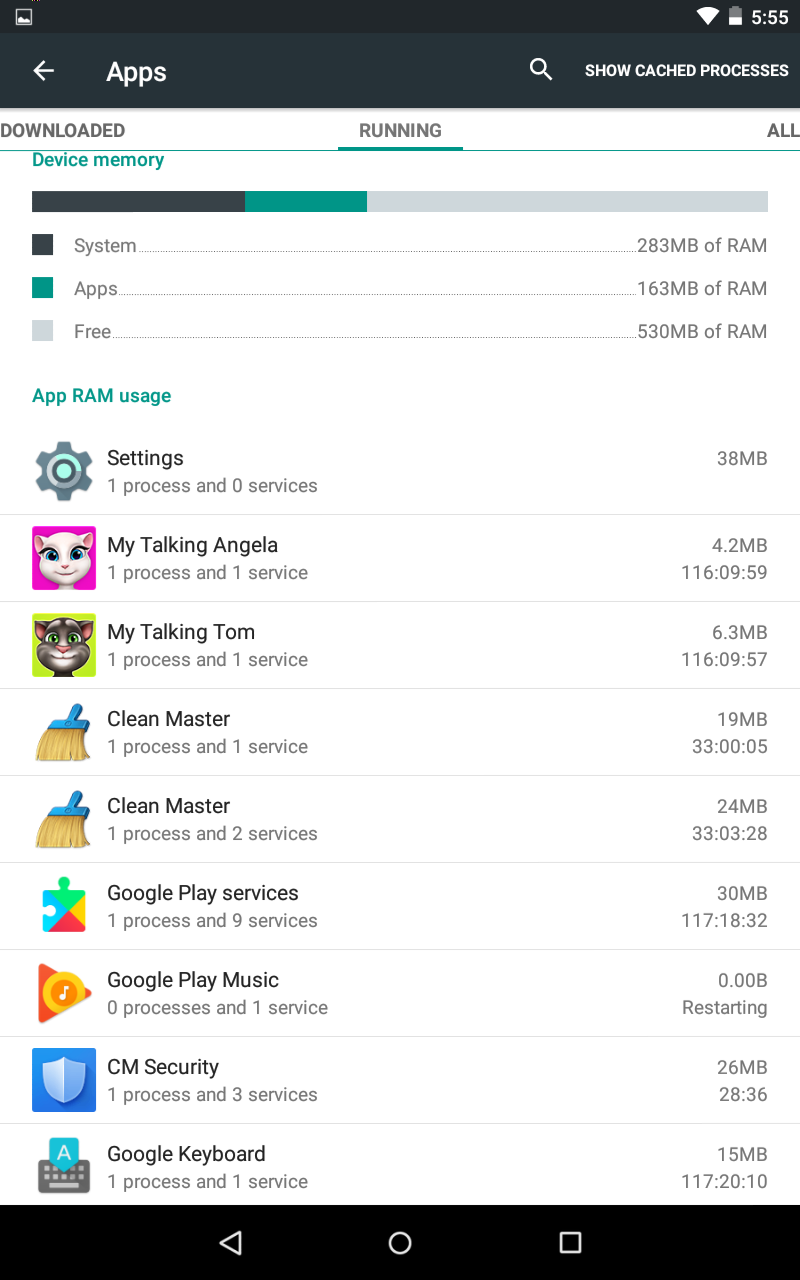800x1280 pixels.
Task: Tap Show Cached Processes
Action: coord(687,71)
